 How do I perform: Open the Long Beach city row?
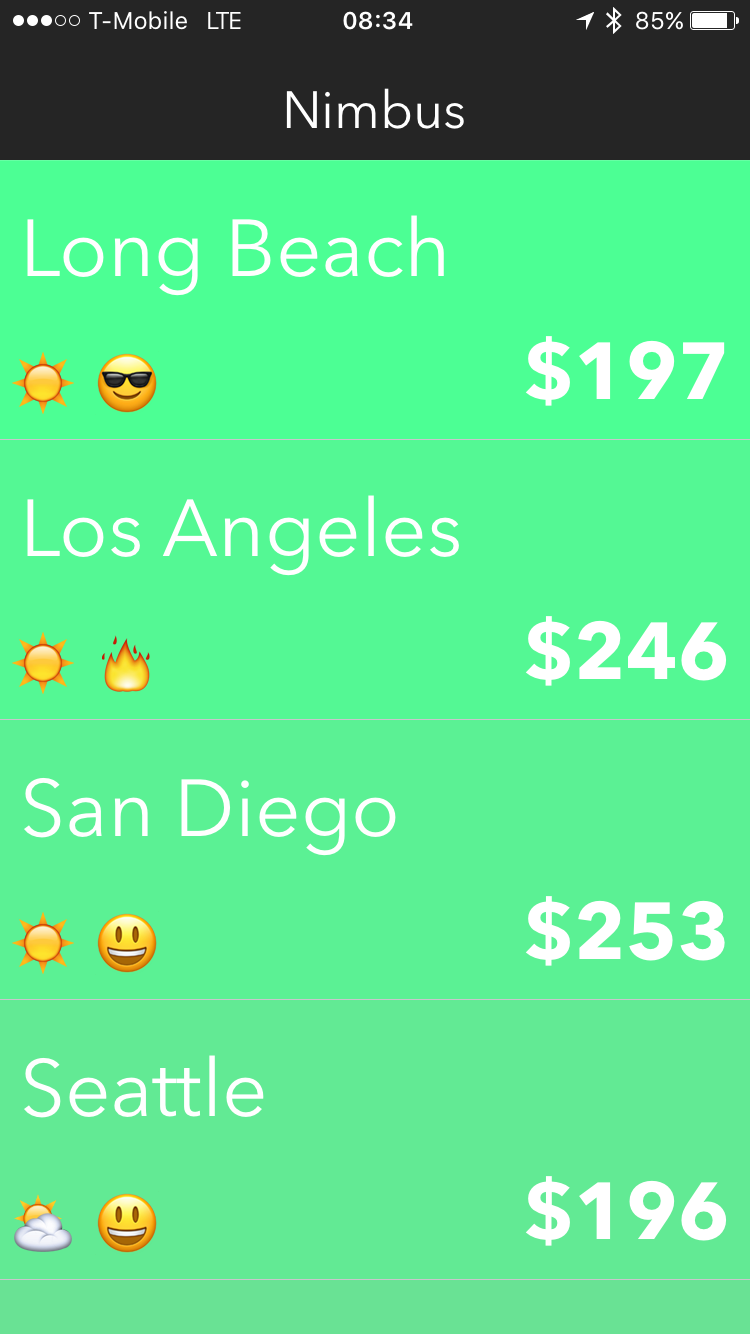pos(375,300)
